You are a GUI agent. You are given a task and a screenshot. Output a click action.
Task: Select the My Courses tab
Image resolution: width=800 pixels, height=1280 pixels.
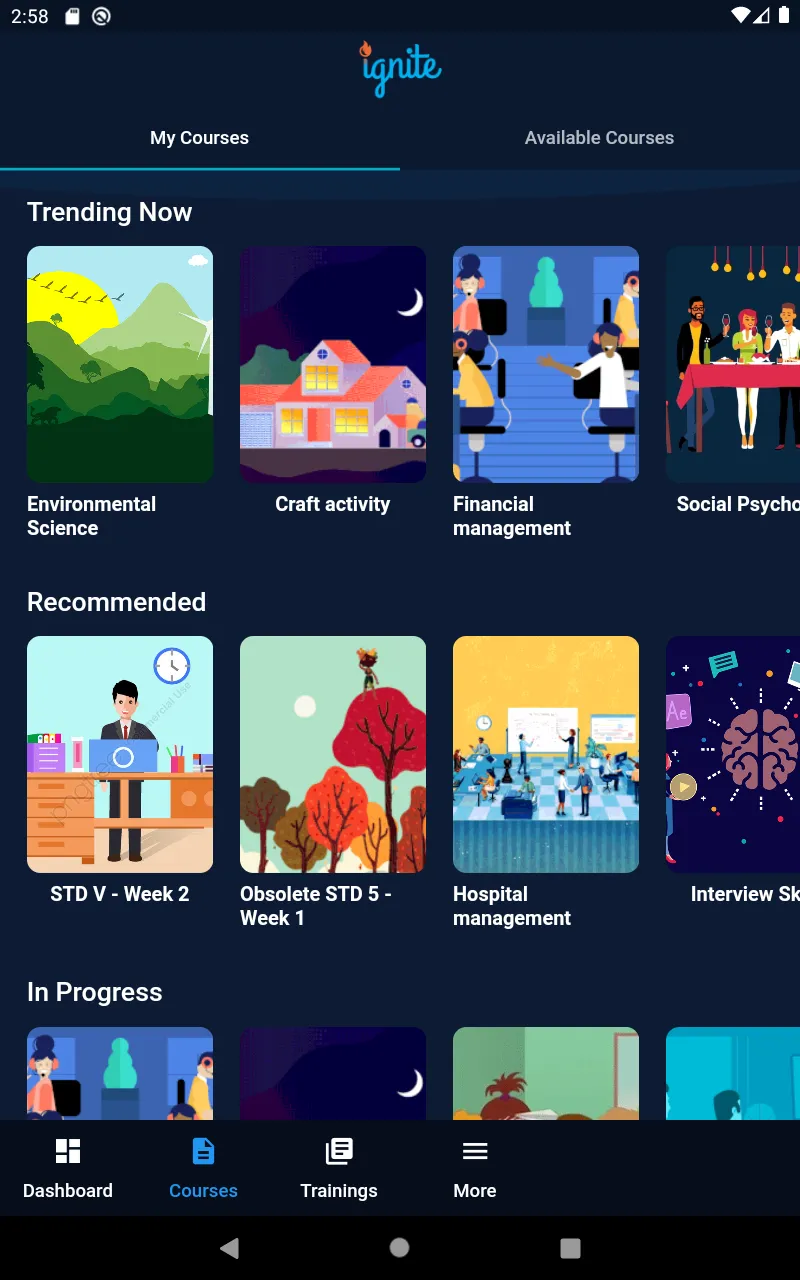point(200,138)
